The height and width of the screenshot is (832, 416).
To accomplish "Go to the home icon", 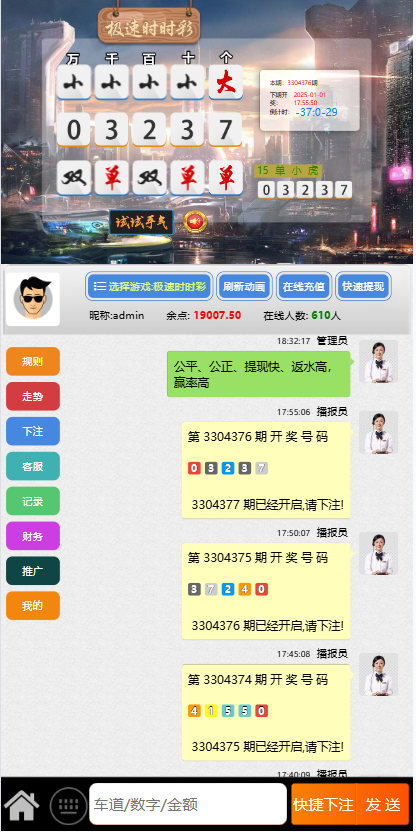I will [21, 805].
